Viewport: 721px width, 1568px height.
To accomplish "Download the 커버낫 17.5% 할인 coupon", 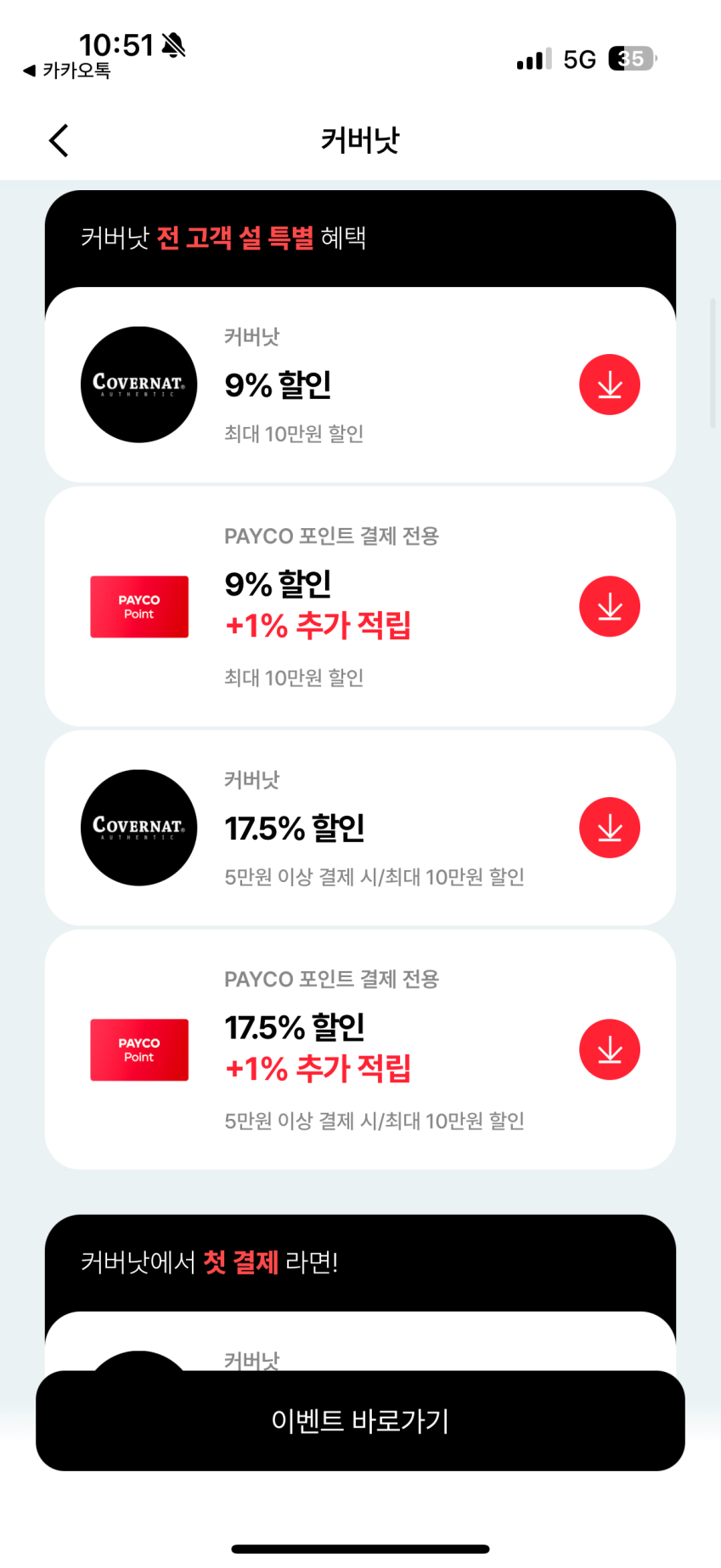I will 609,828.
